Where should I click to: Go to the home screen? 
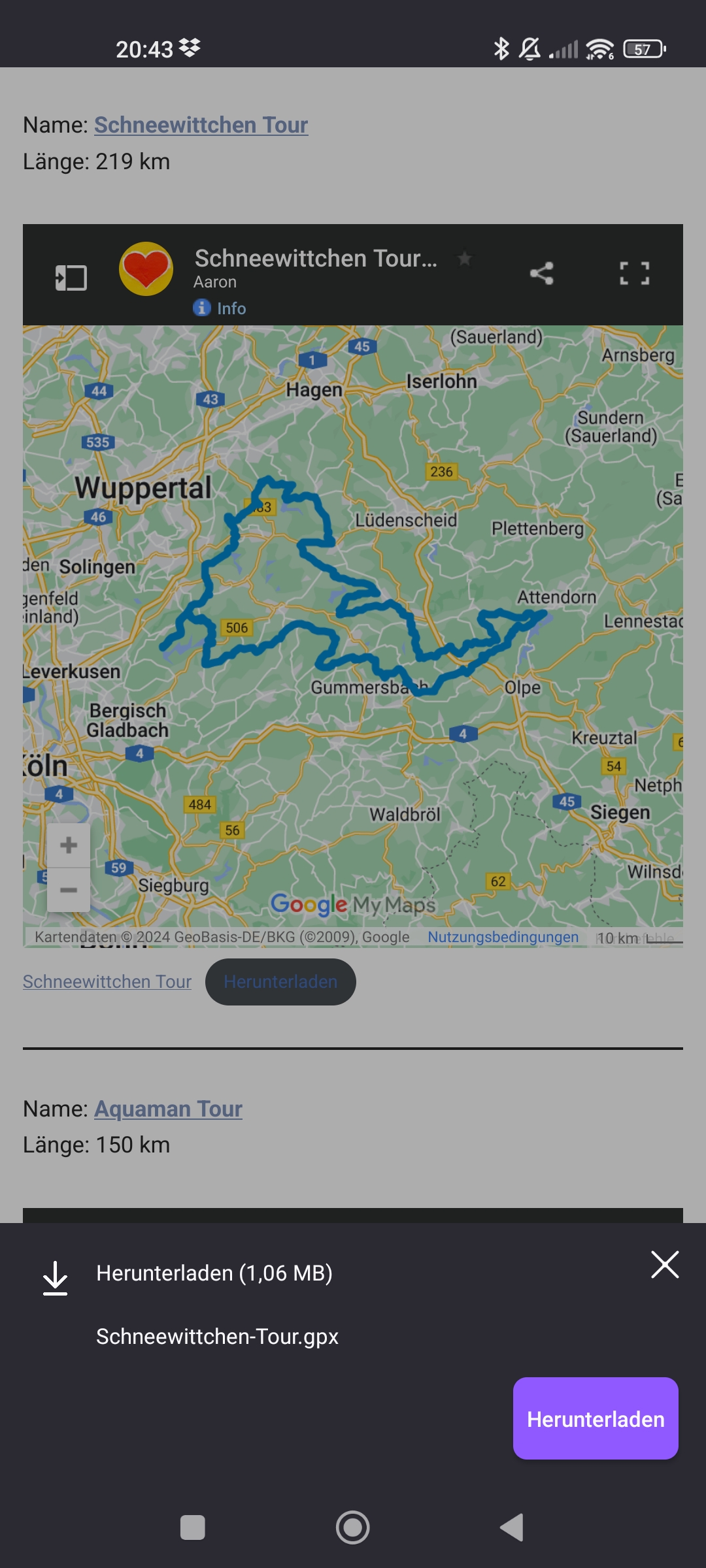(x=353, y=1527)
